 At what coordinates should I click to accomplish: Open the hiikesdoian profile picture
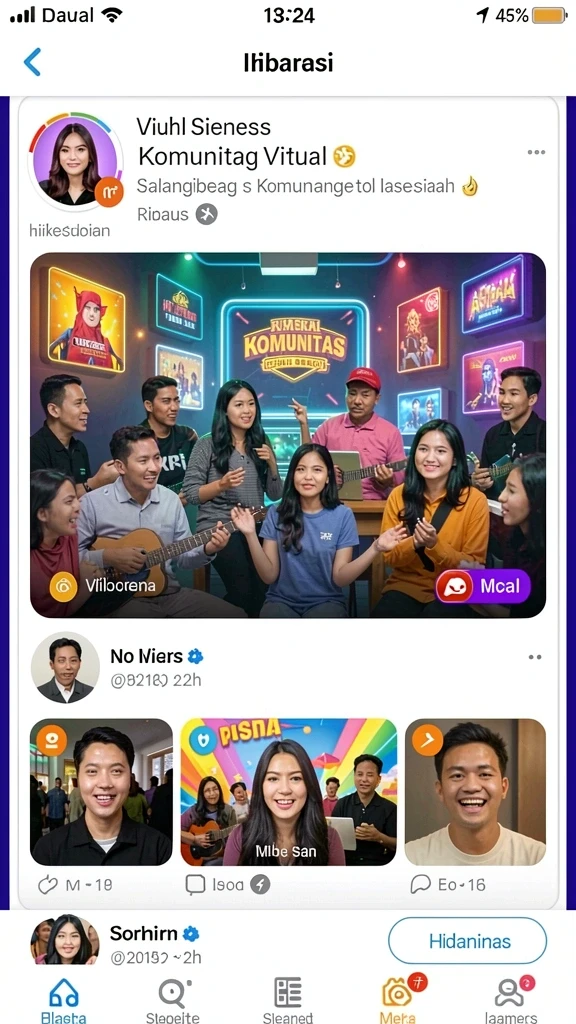pyautogui.click(x=76, y=160)
